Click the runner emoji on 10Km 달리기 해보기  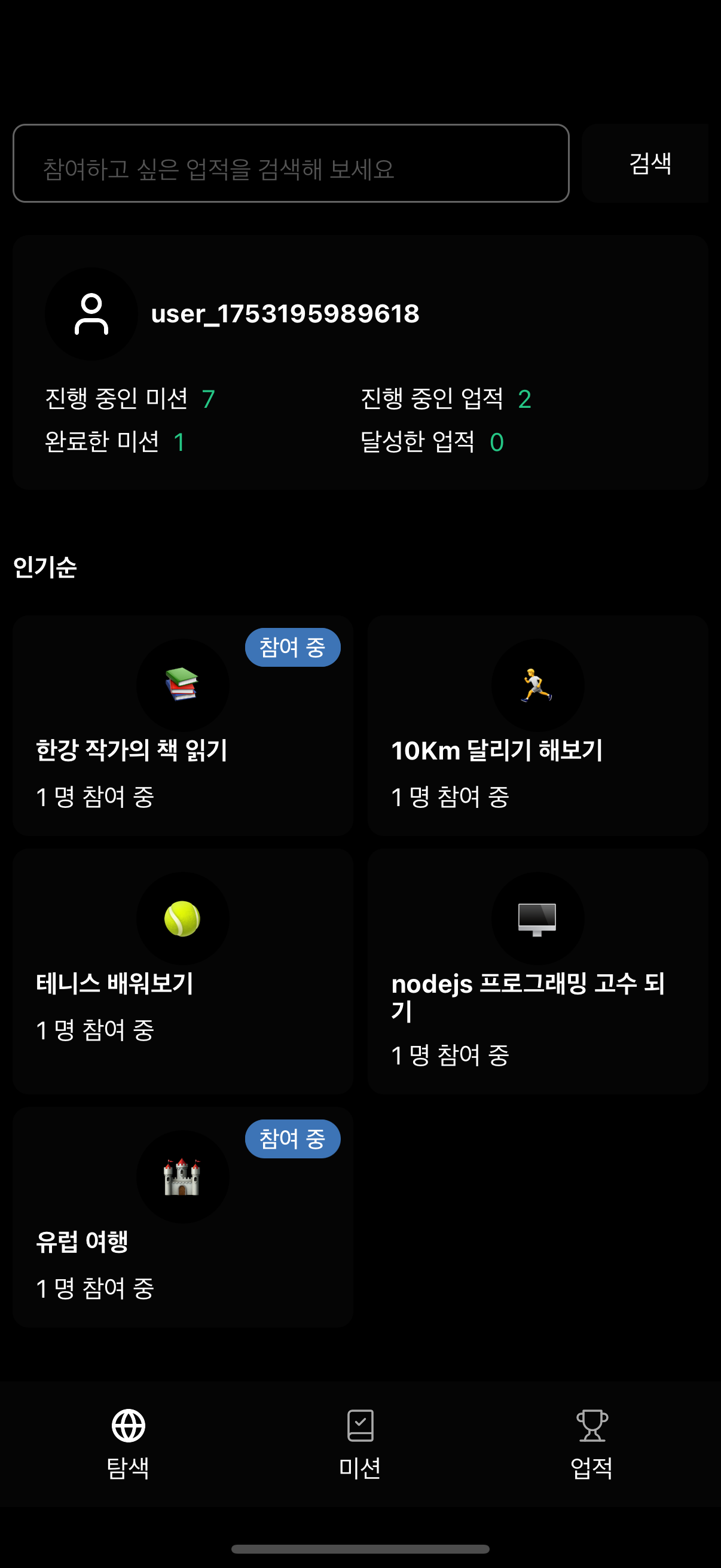coord(537,685)
